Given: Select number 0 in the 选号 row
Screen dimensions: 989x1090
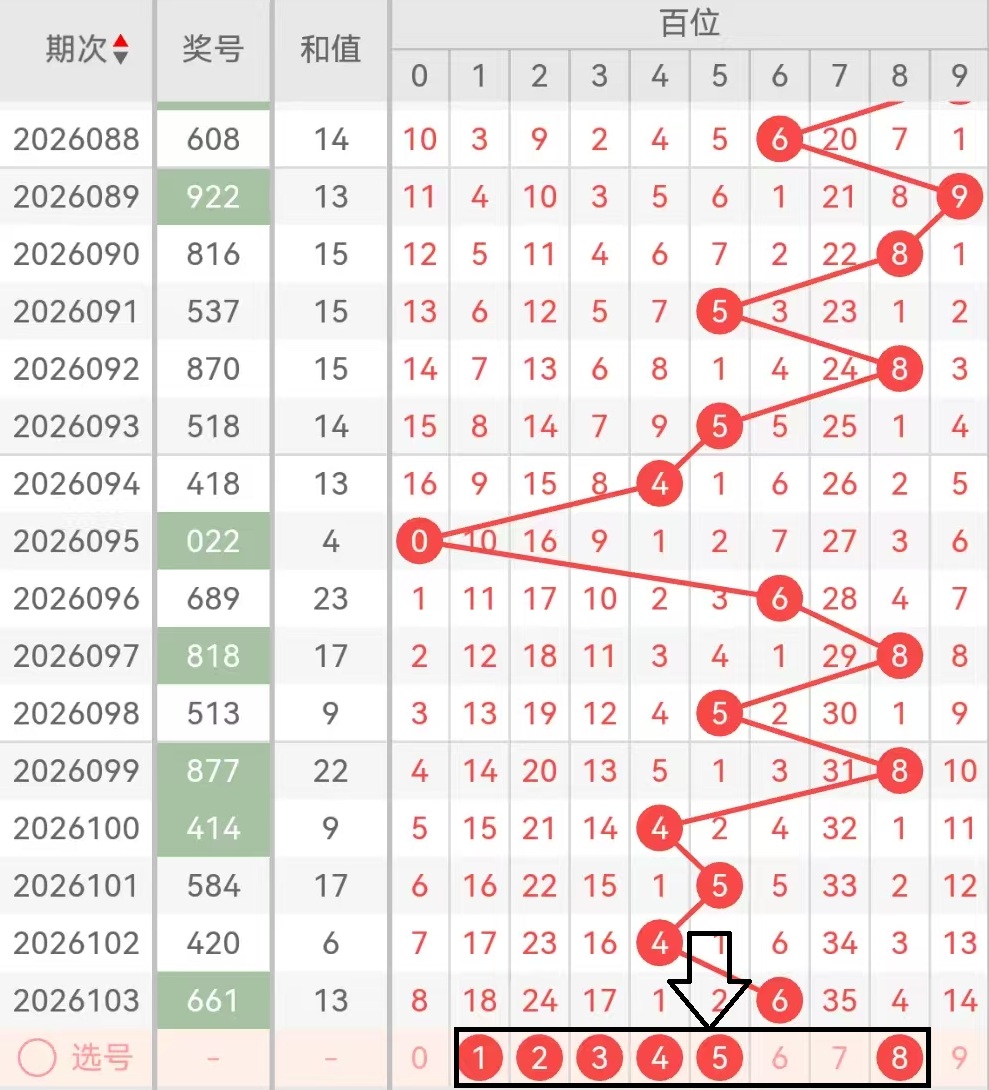Looking at the screenshot, I should 419,1058.
